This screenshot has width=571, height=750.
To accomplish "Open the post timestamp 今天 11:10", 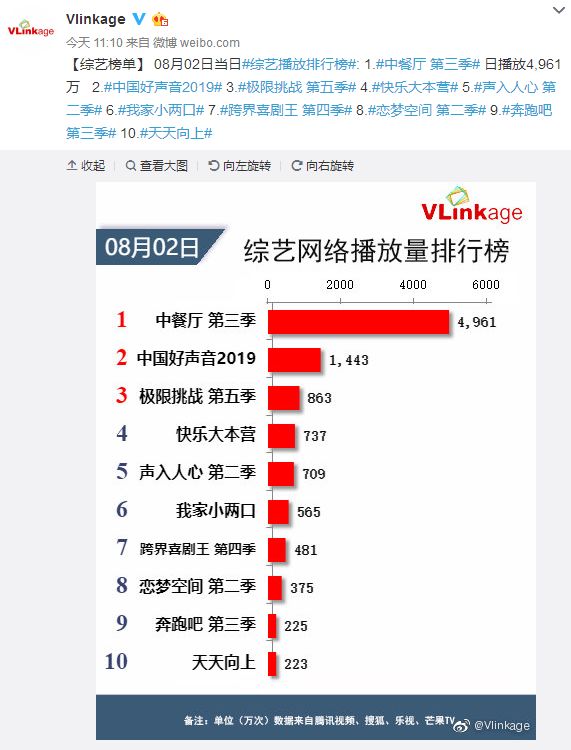I will point(94,43).
